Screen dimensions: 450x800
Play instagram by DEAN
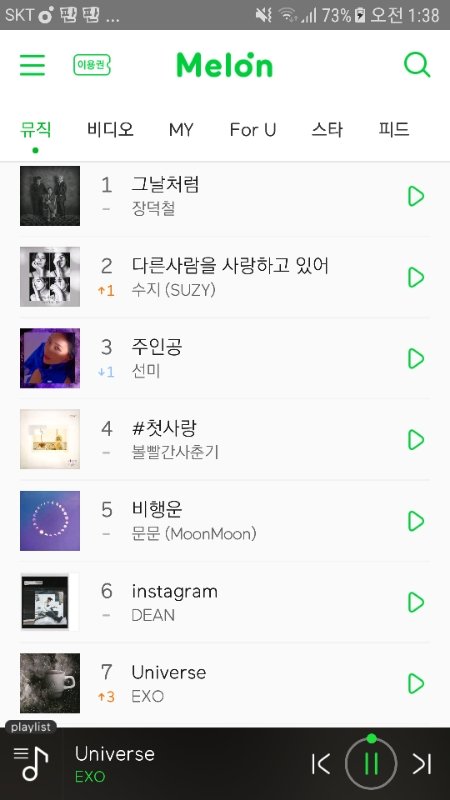(x=416, y=602)
